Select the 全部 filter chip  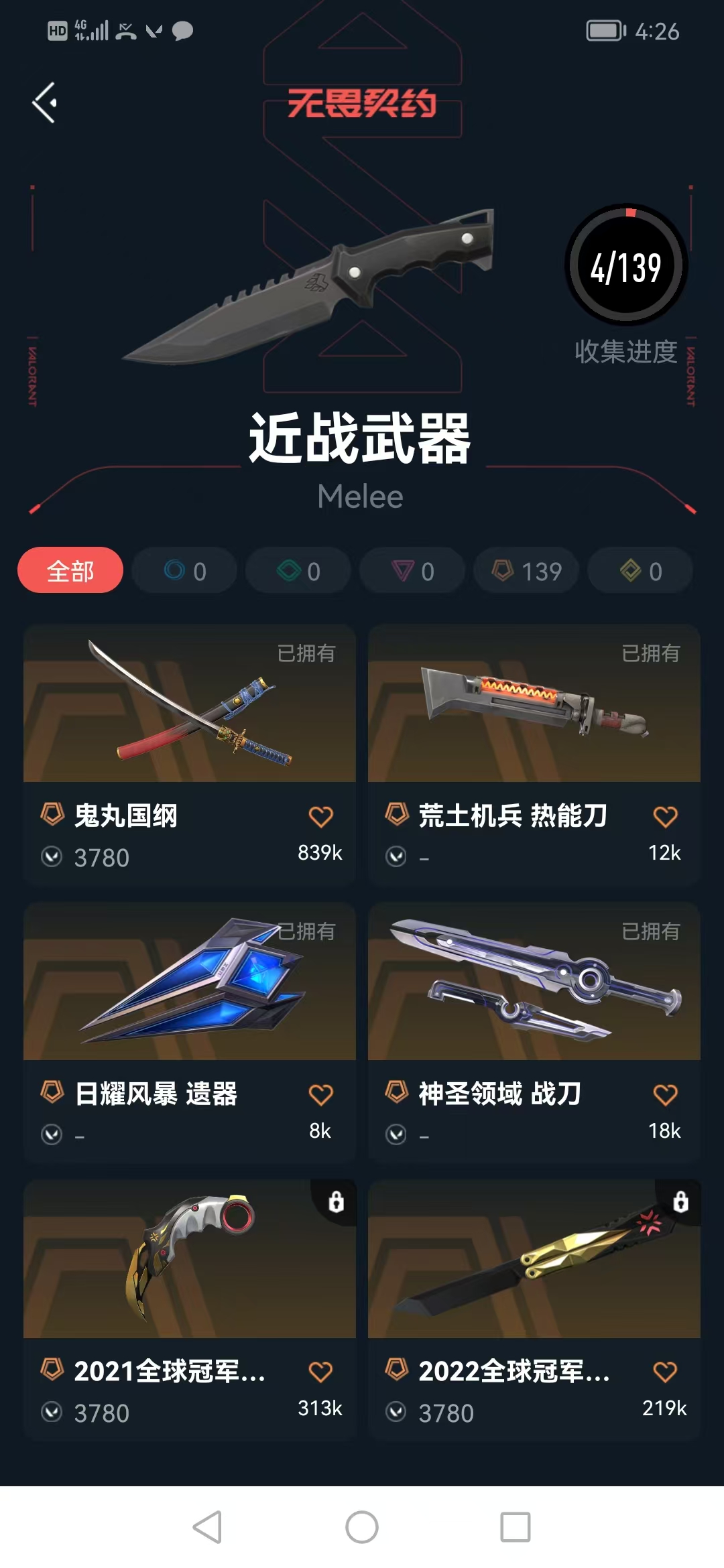(70, 571)
